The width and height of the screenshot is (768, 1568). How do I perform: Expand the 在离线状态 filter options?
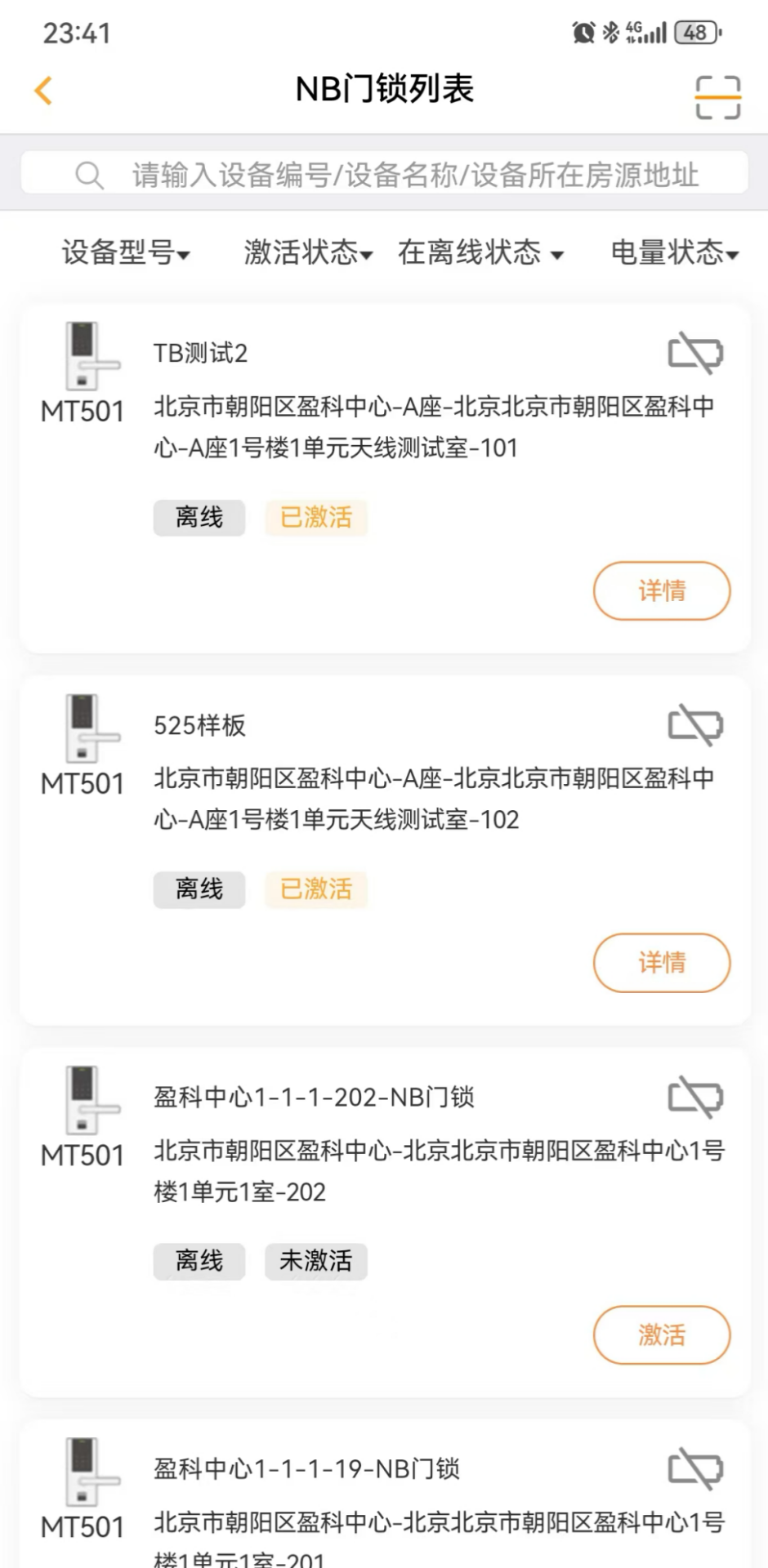point(480,253)
